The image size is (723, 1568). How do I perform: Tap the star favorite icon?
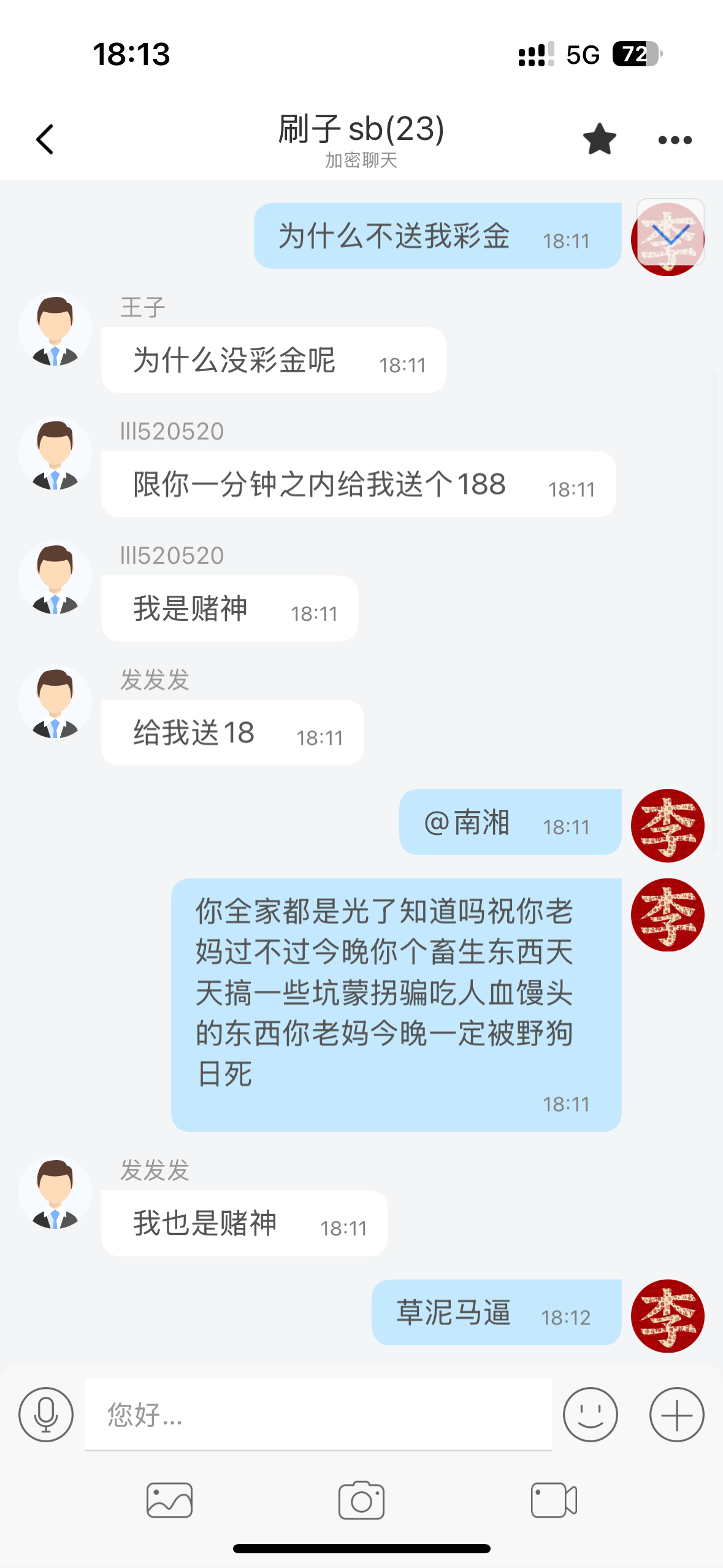599,139
